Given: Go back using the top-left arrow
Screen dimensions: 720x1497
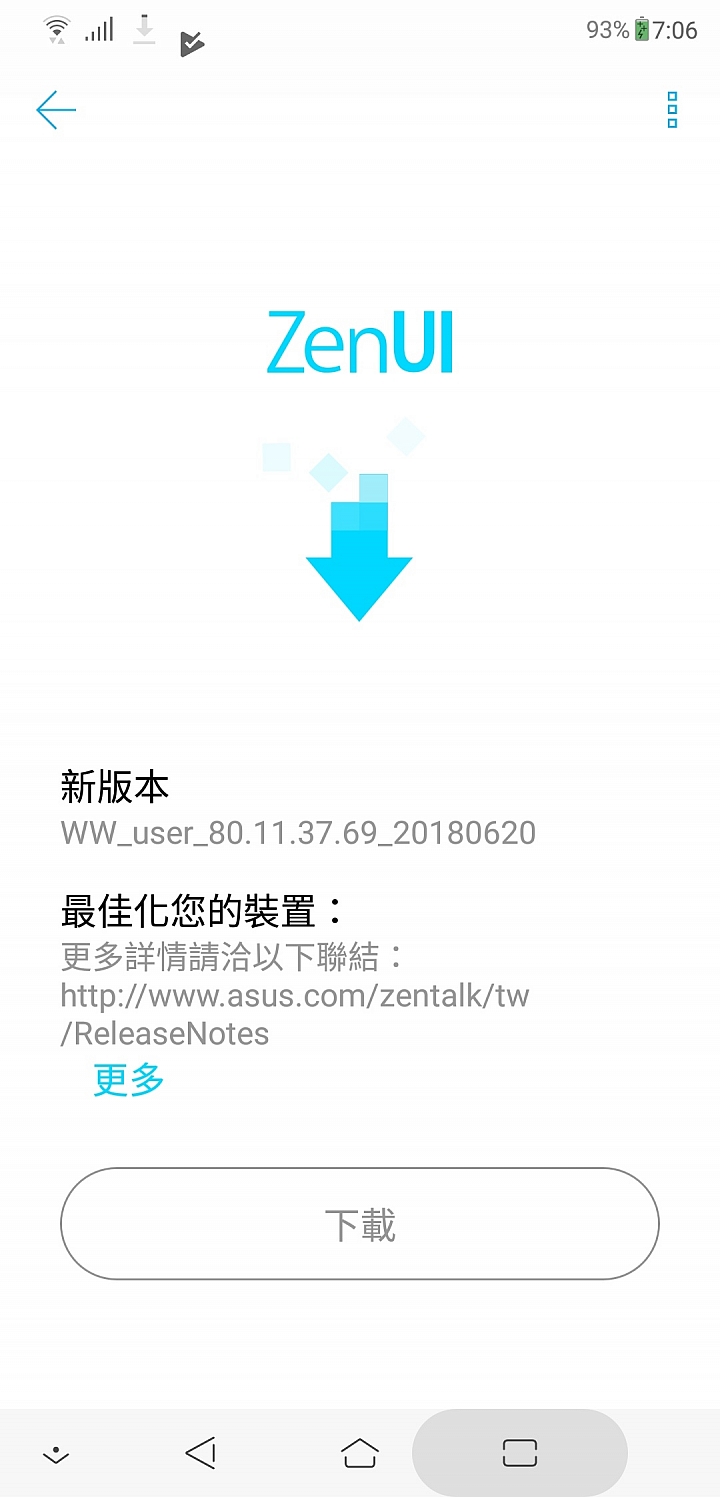Looking at the screenshot, I should (56, 110).
